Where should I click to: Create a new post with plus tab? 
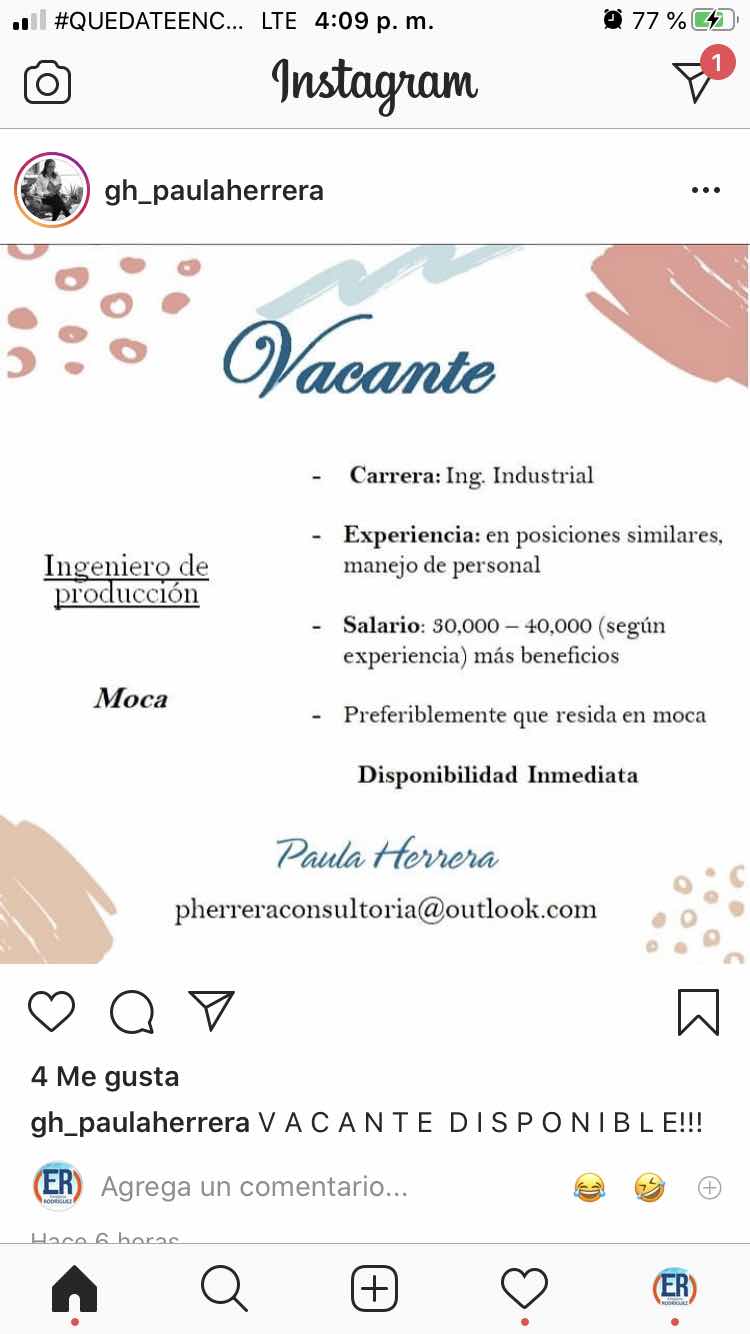click(x=375, y=1288)
